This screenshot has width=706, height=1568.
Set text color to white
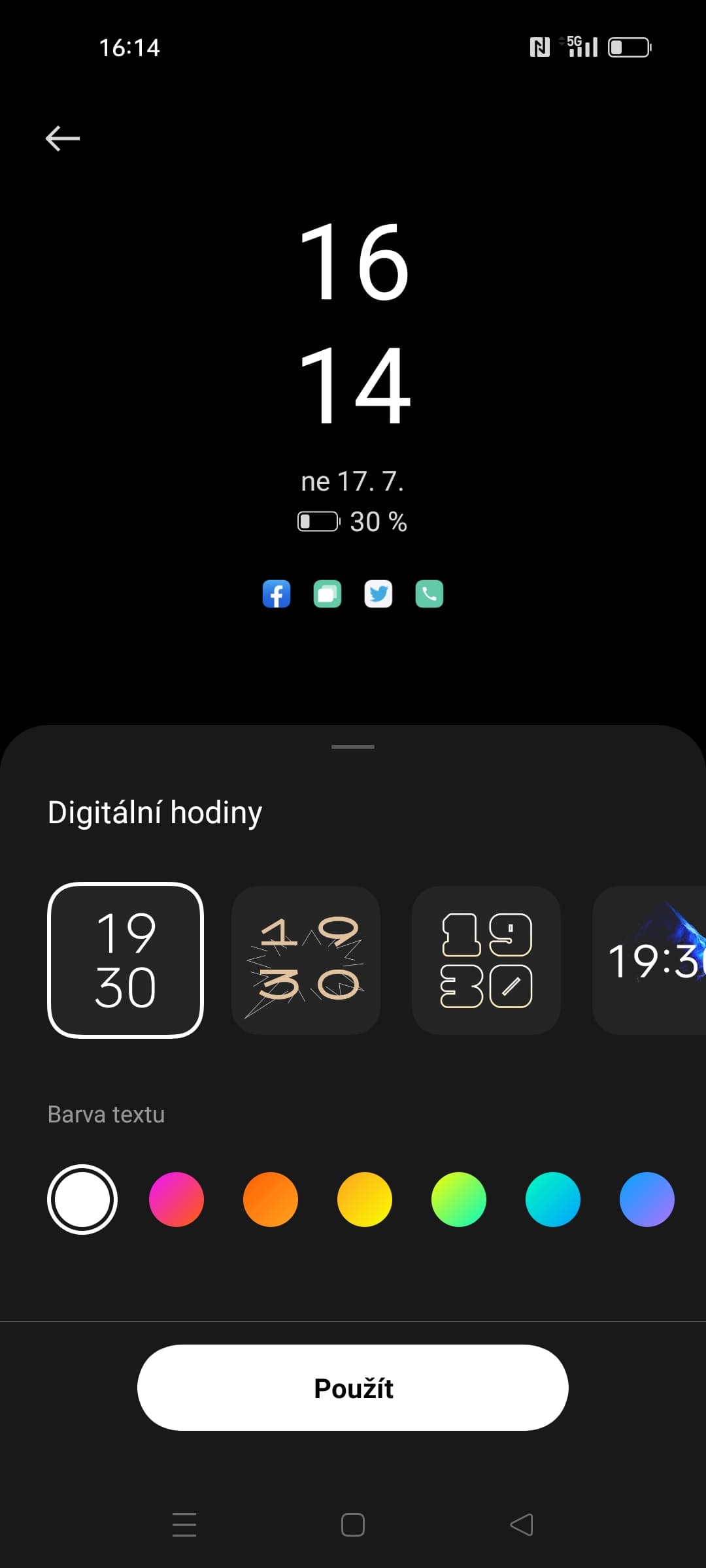[82, 1200]
